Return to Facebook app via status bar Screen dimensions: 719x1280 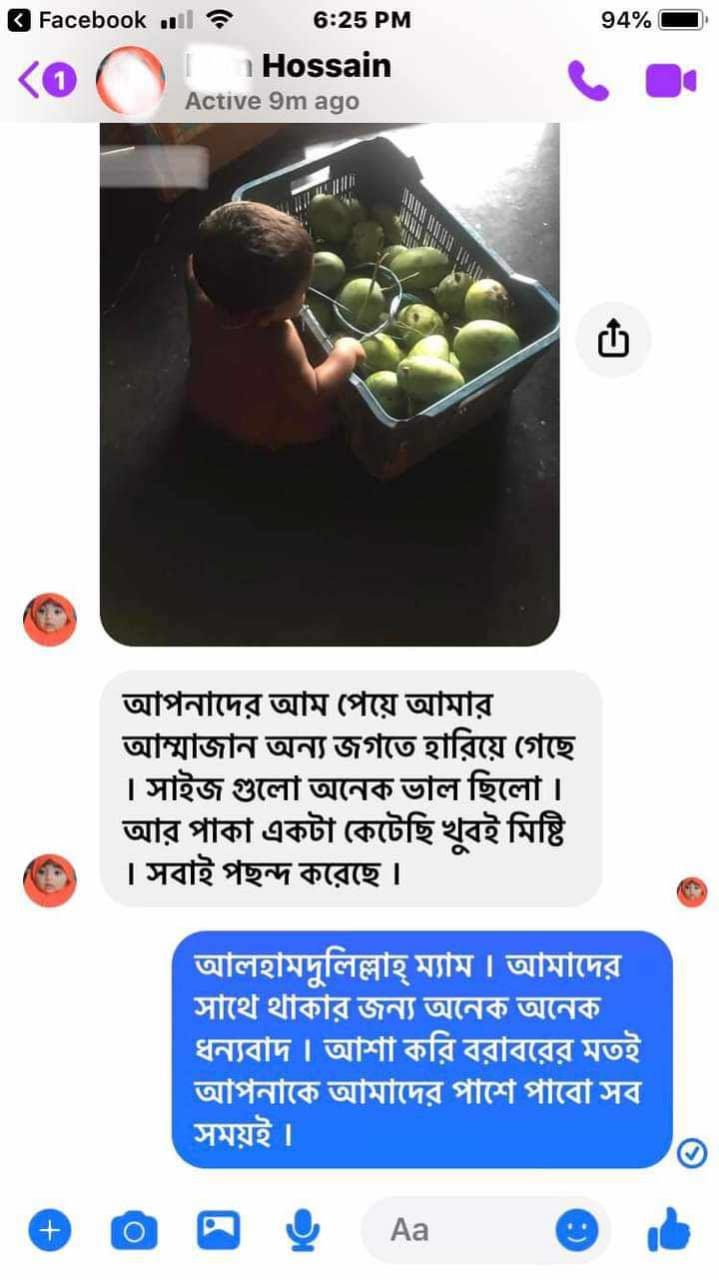(78, 19)
